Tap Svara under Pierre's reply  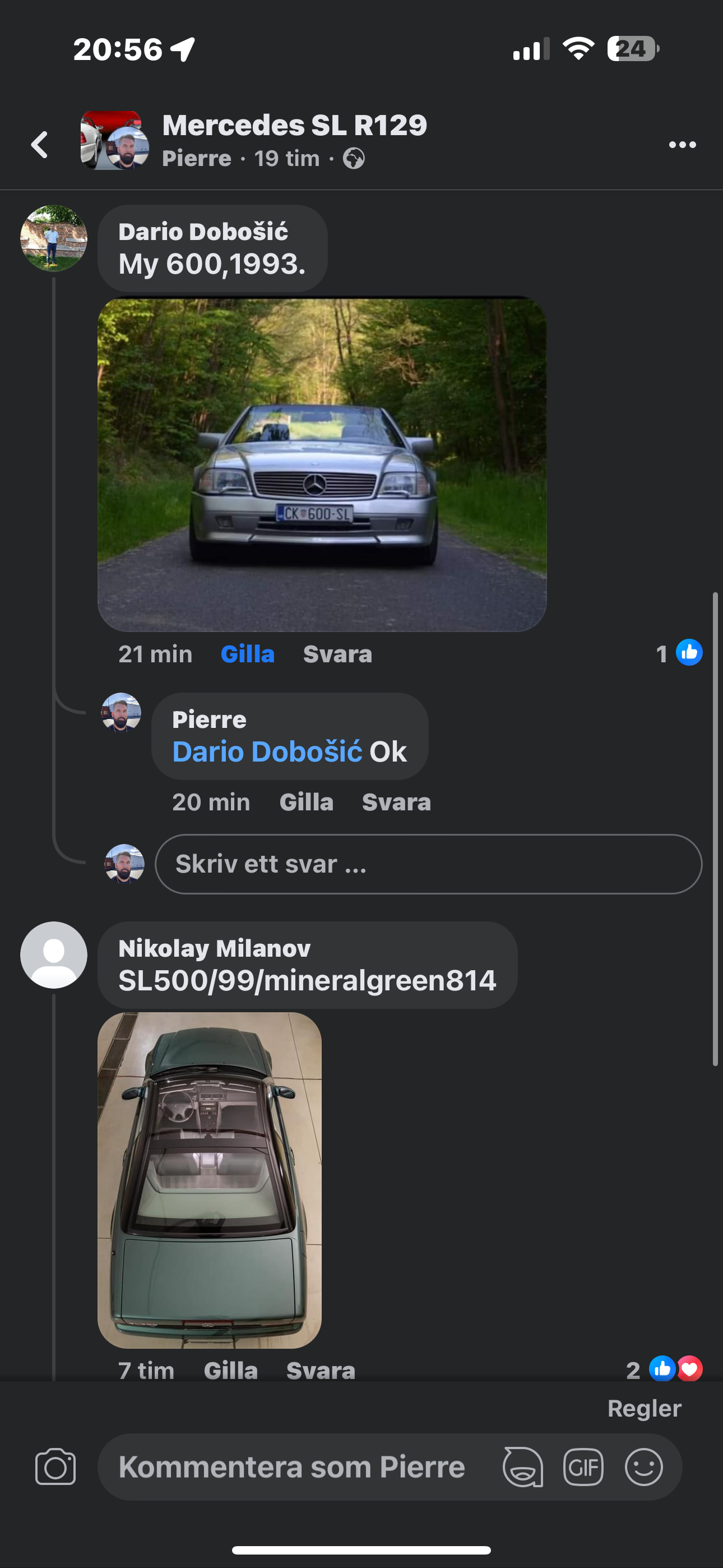[396, 803]
